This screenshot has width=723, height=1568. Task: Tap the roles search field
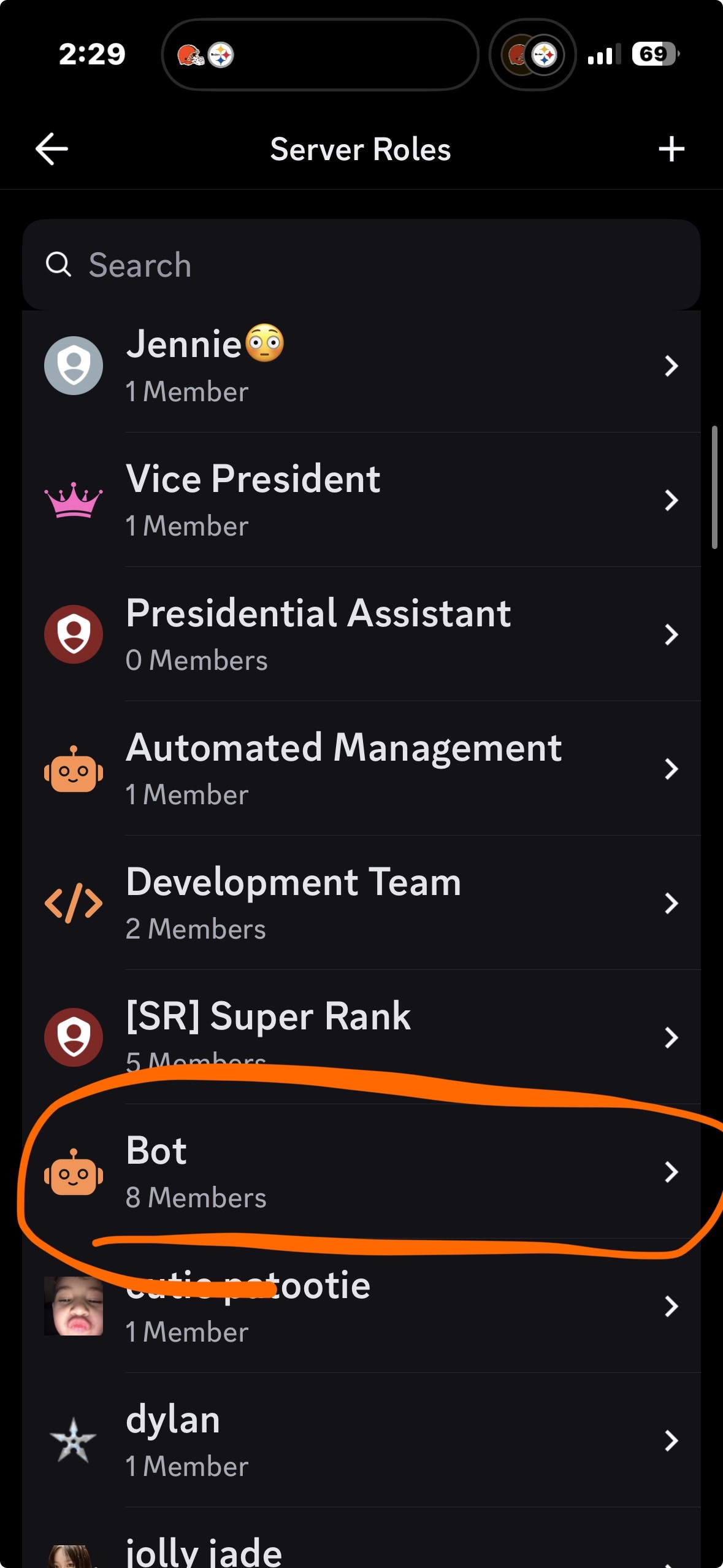pyautogui.click(x=361, y=265)
